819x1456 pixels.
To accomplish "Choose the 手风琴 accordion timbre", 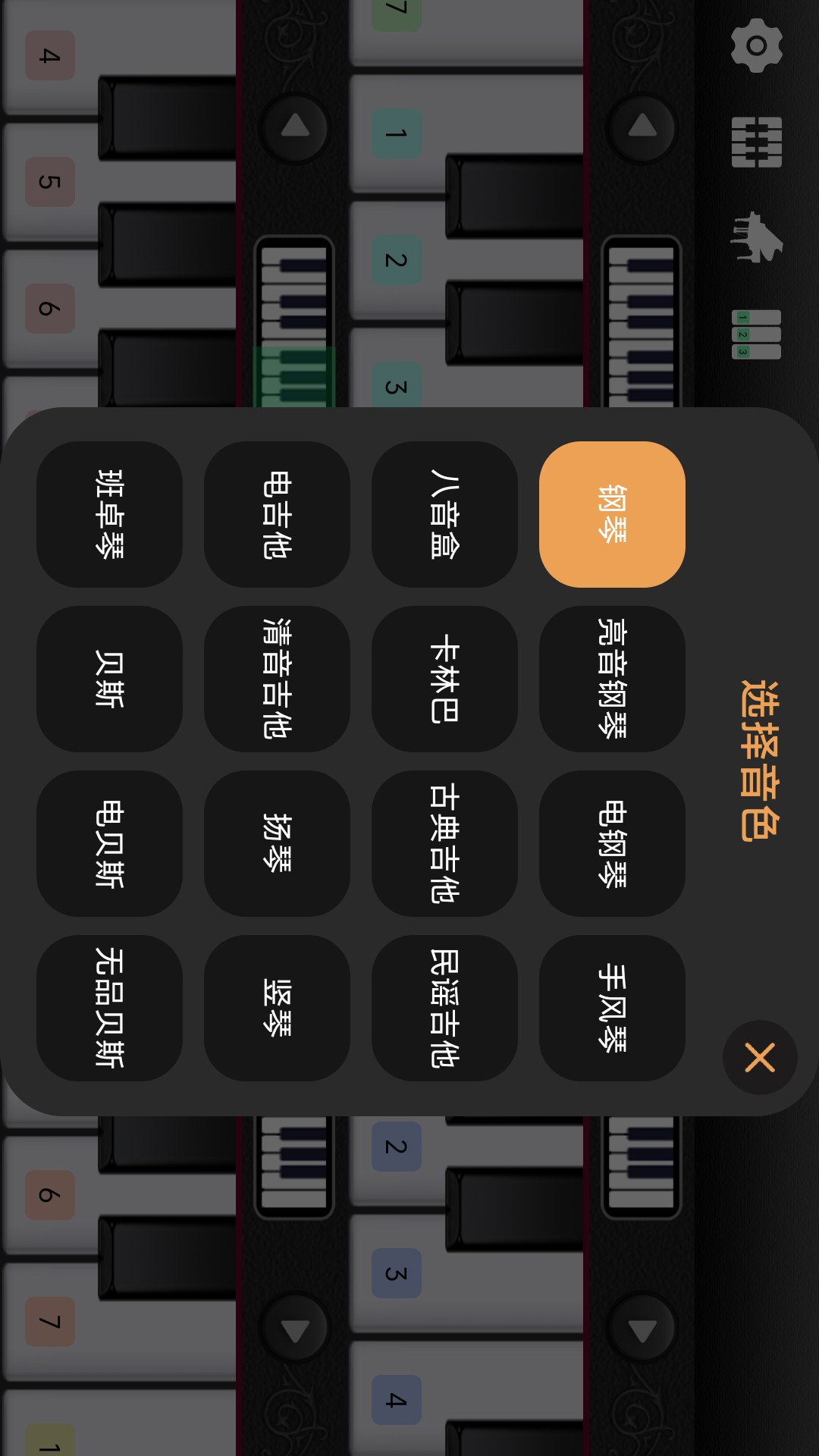I will click(611, 1009).
